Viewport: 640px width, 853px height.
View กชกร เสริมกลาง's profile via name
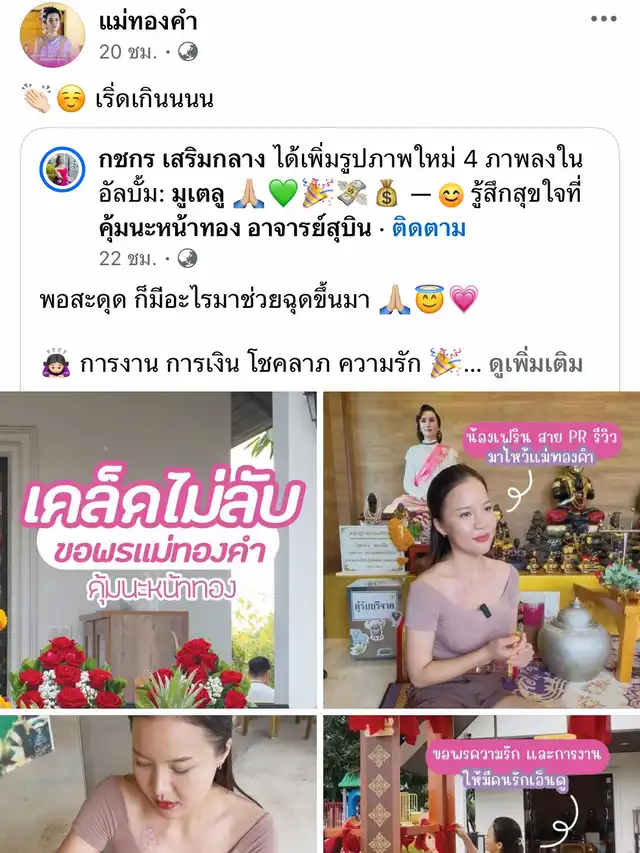click(x=182, y=160)
